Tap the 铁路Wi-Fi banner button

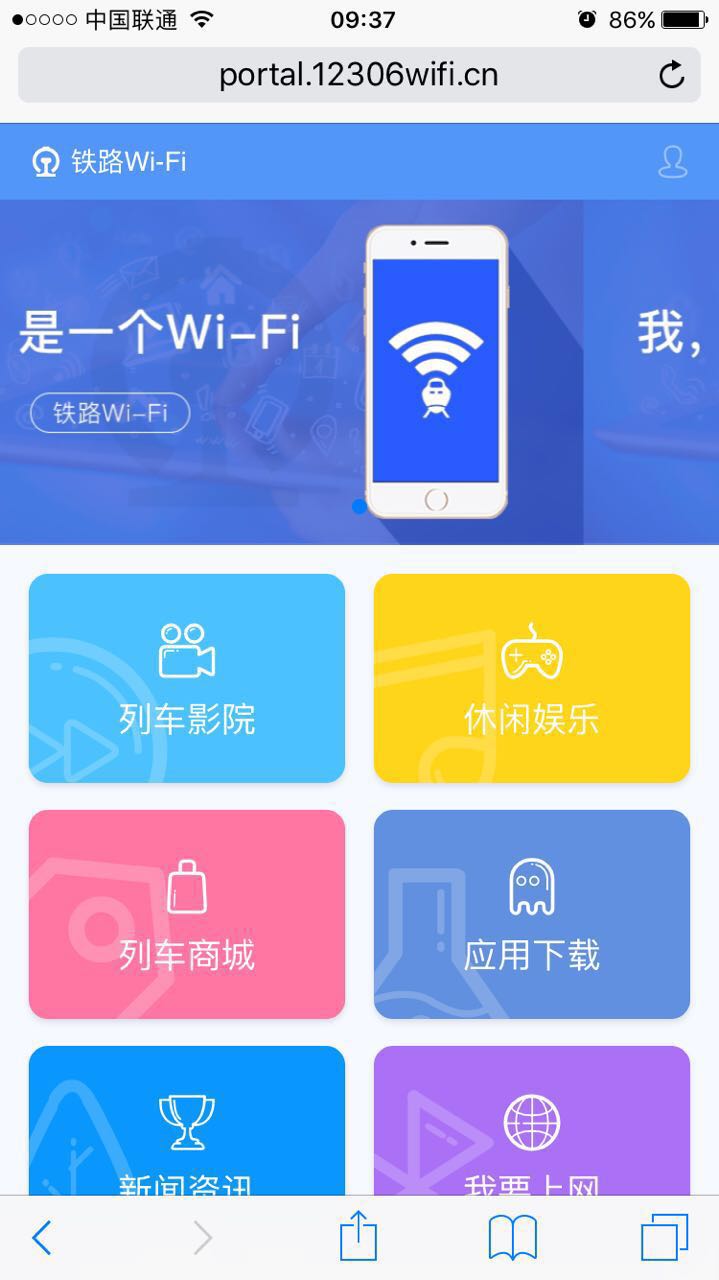coord(110,412)
